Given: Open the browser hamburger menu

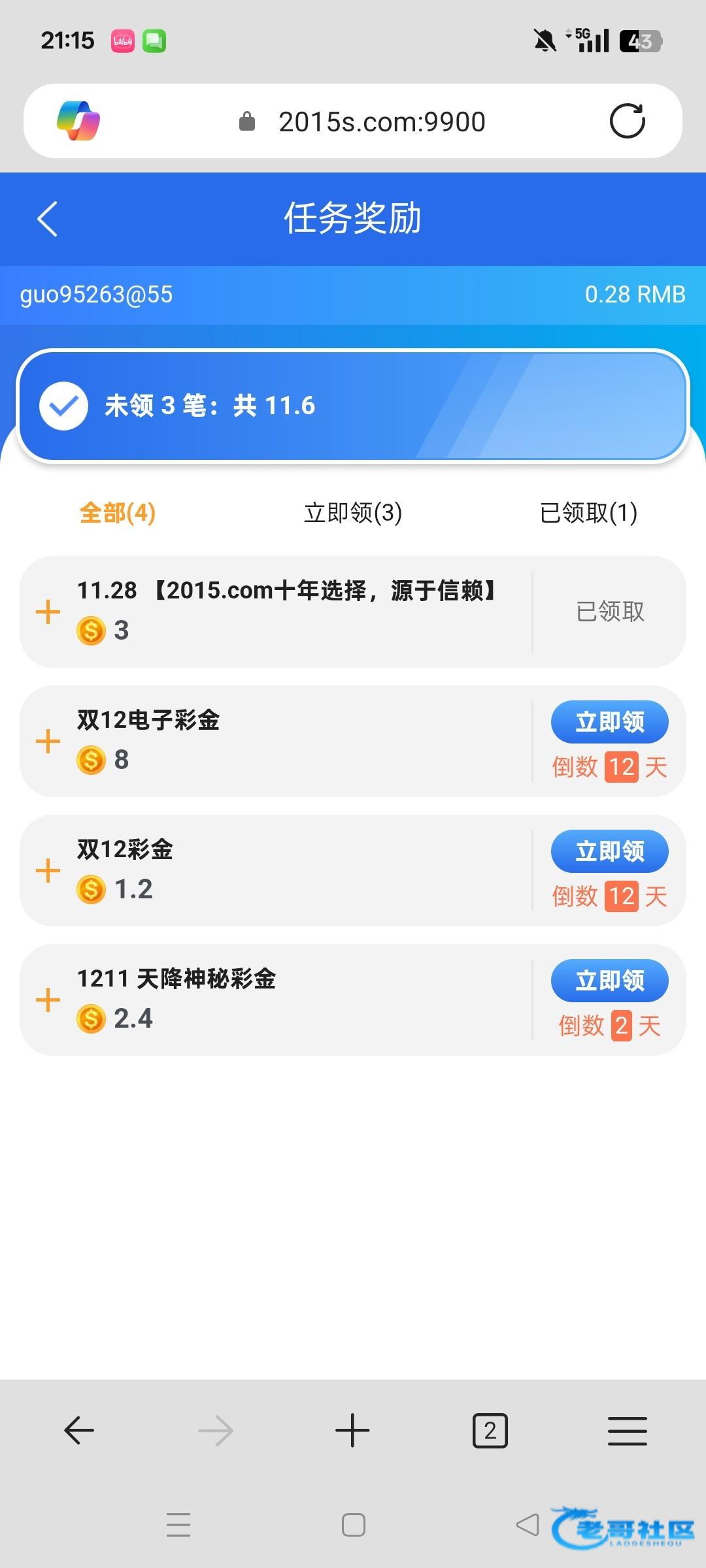Looking at the screenshot, I should 627,1431.
